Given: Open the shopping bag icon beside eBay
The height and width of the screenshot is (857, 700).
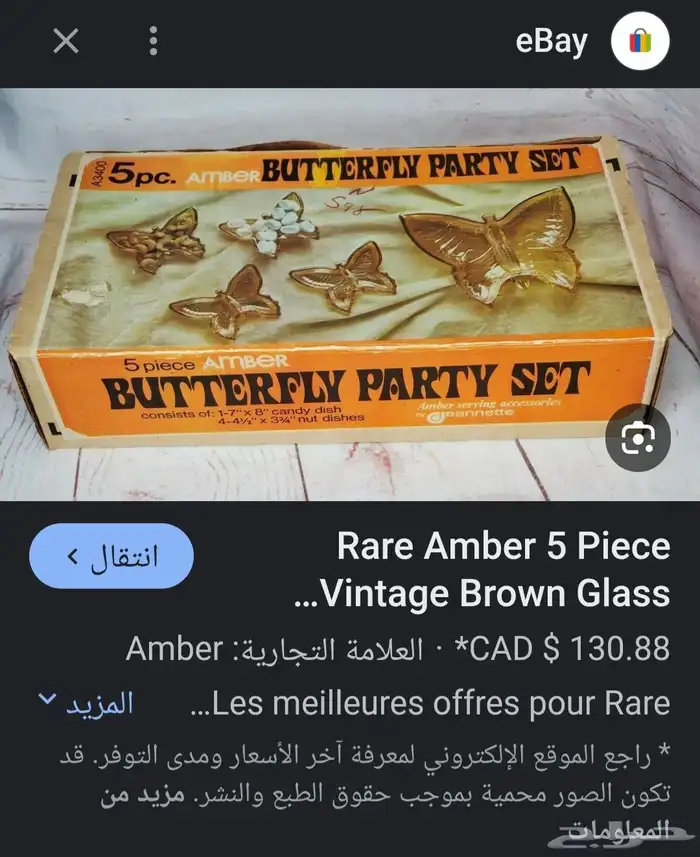Looking at the screenshot, I should [x=639, y=42].
